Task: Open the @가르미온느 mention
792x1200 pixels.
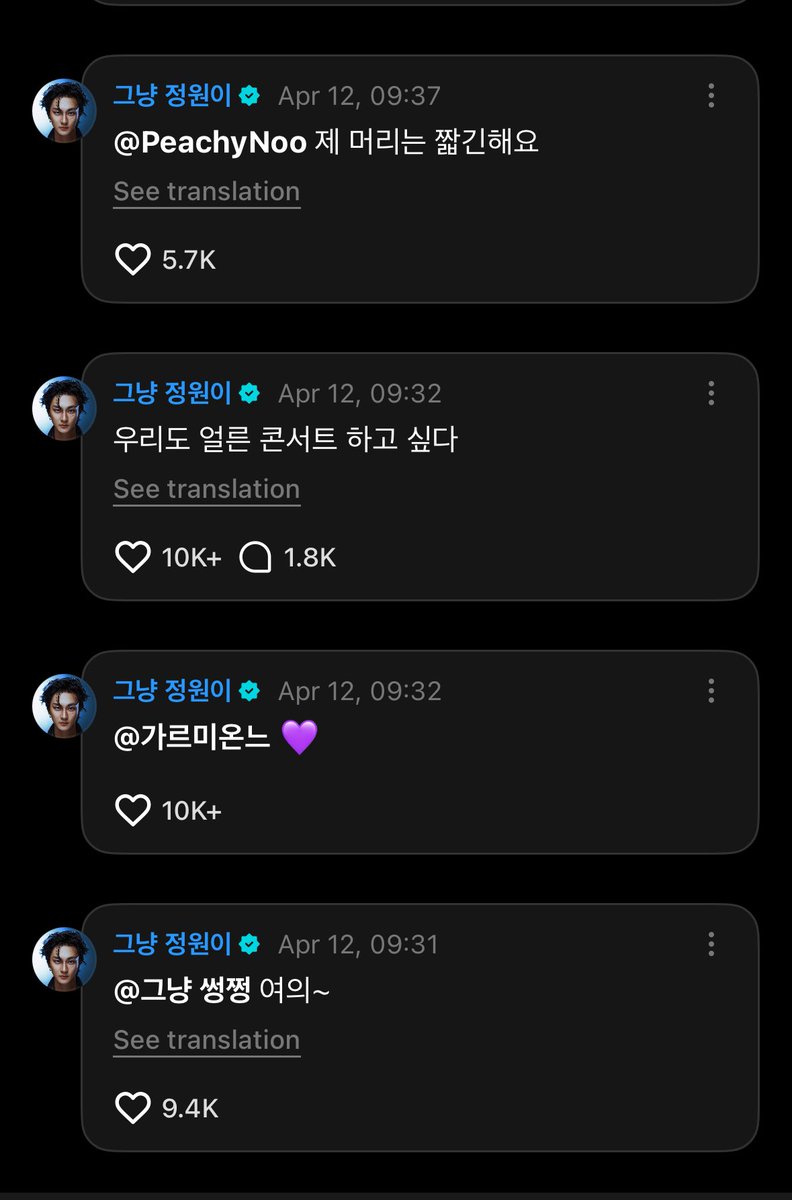Action: pyautogui.click(x=192, y=739)
